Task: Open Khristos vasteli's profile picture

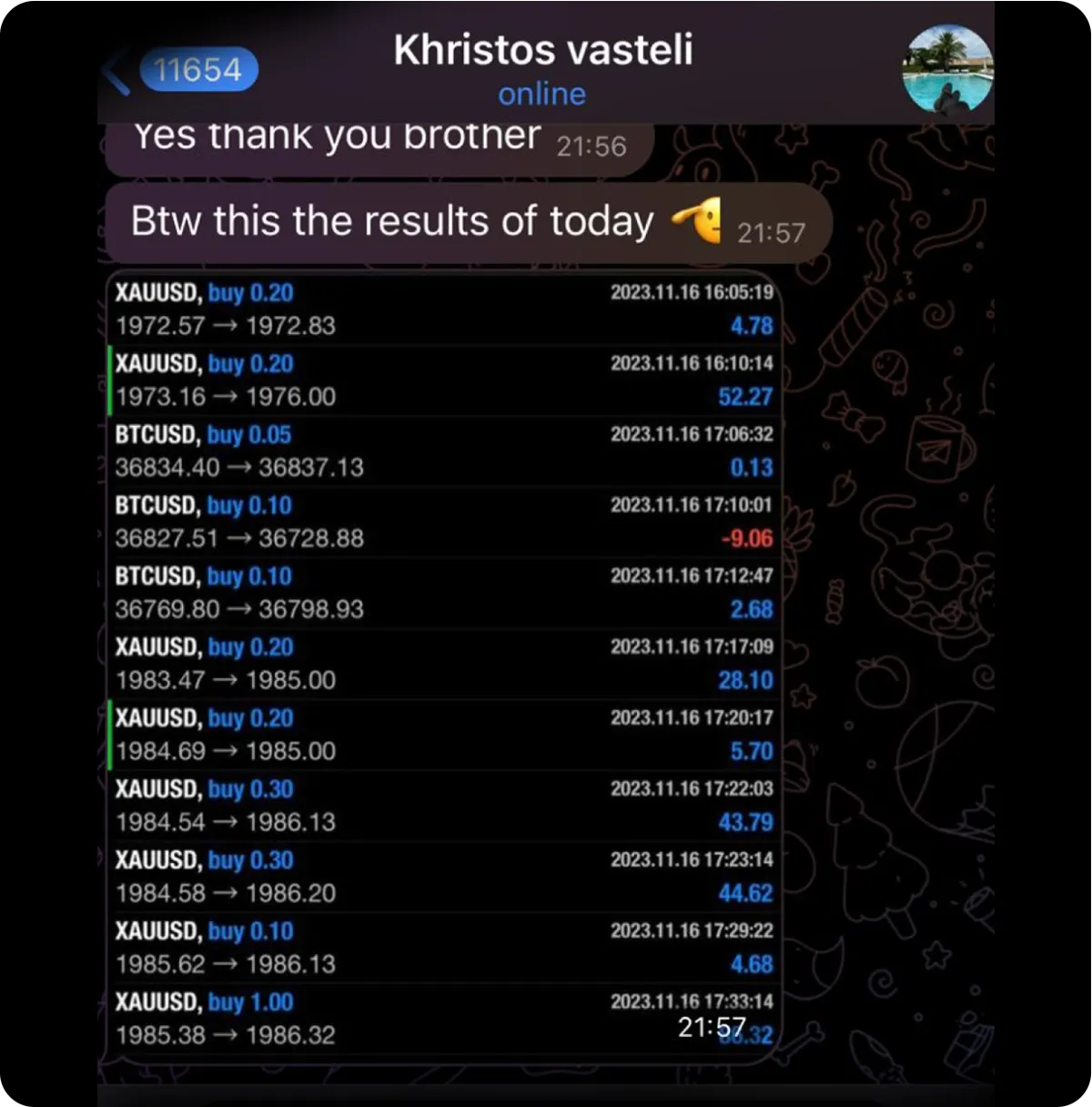Action: coord(946,69)
